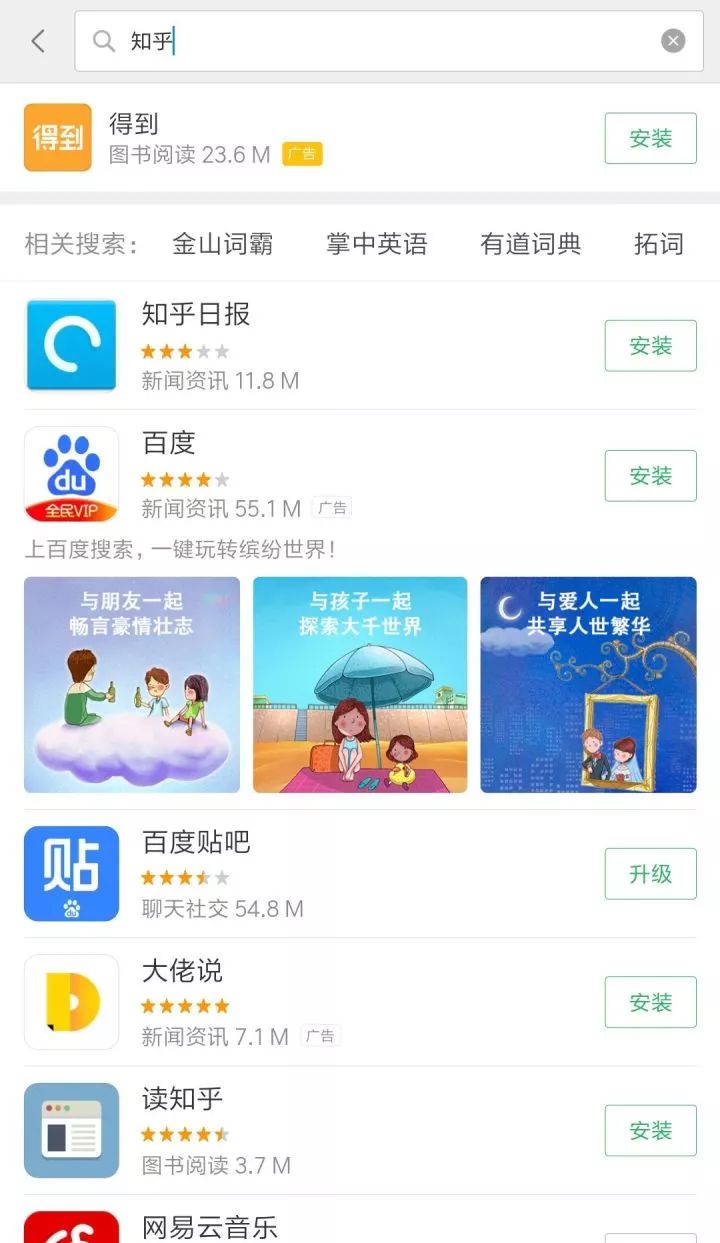
Task: Select related search 掌中英语
Action: 376,244
